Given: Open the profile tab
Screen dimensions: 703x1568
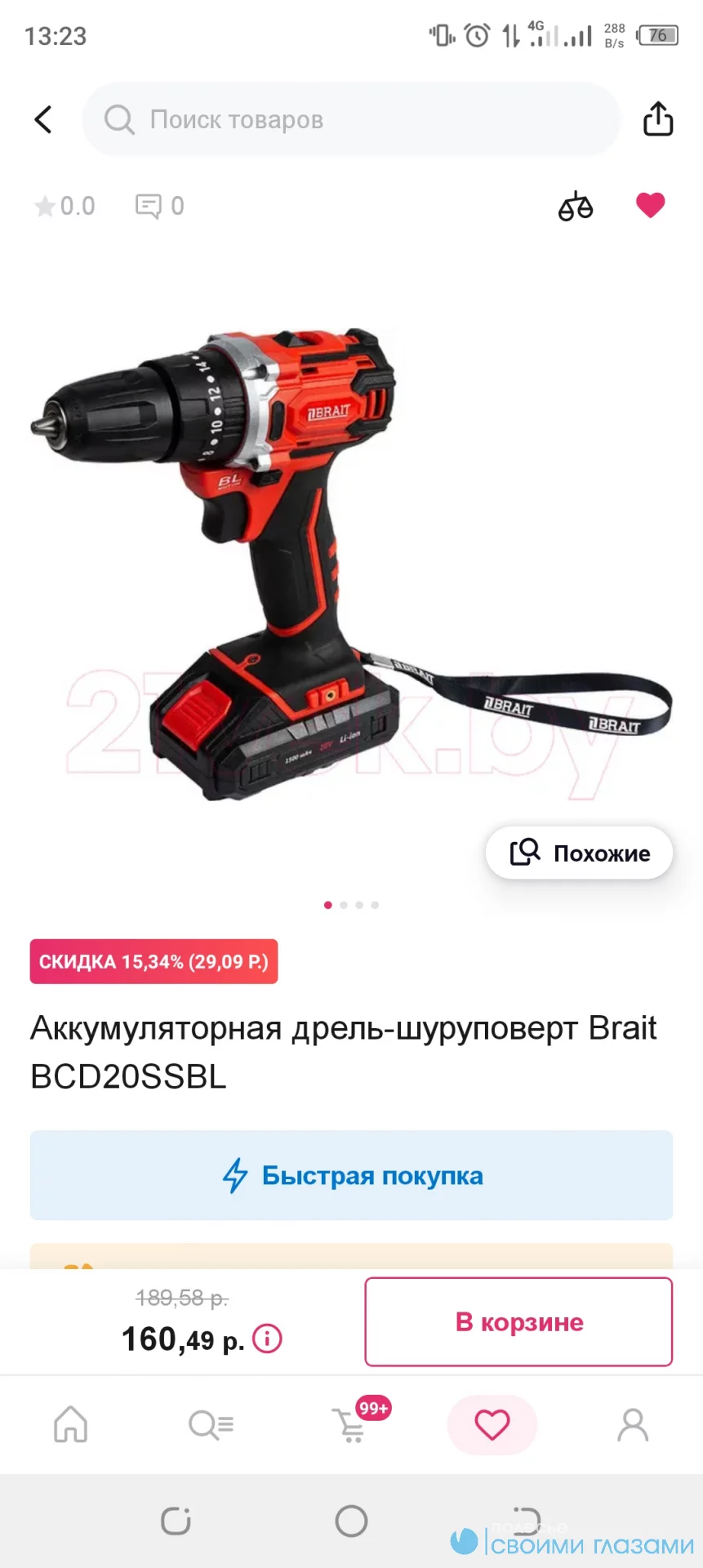Looking at the screenshot, I should pyautogui.click(x=633, y=1425).
